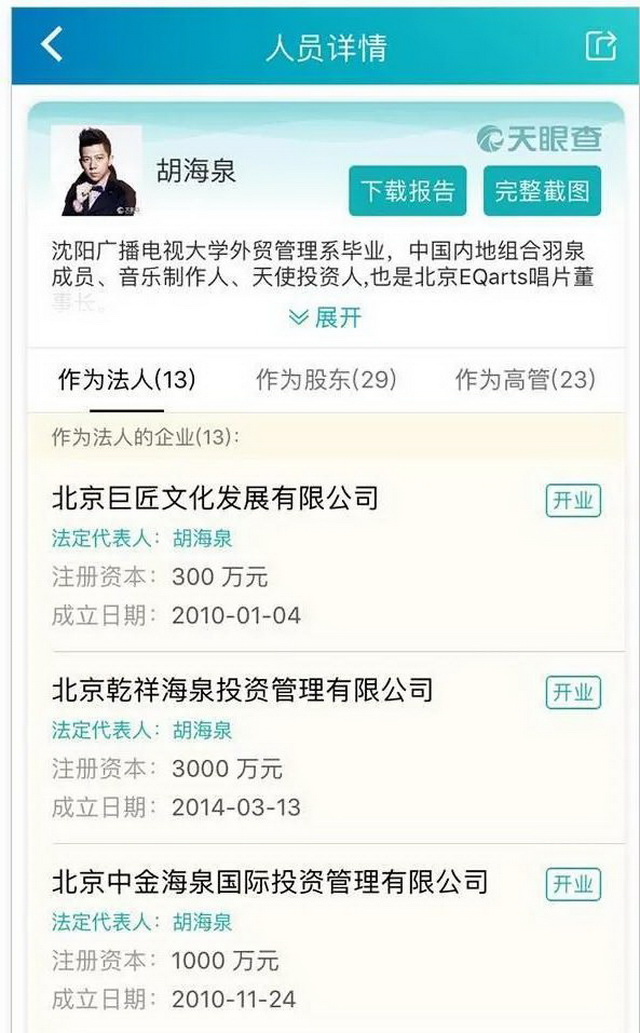Tap 胡海泉 link under 北京巨匠文化发展有限公司
640x1033 pixels.
click(x=202, y=538)
